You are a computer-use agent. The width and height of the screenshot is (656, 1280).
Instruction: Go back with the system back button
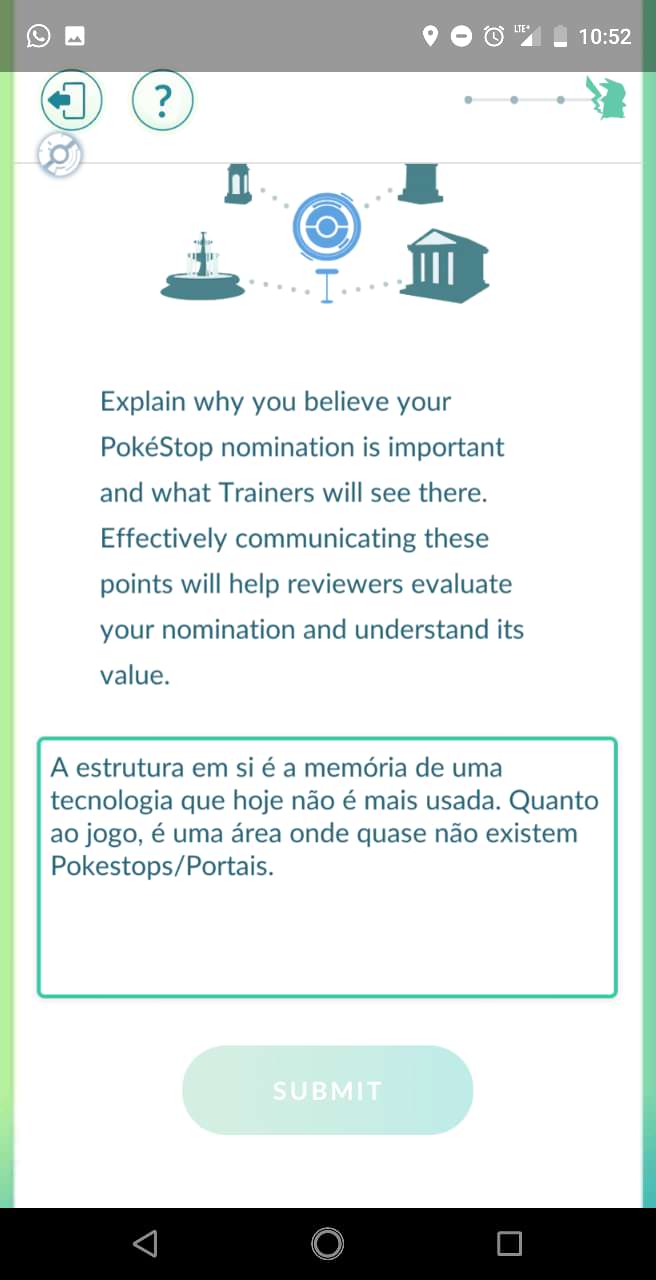click(145, 1243)
